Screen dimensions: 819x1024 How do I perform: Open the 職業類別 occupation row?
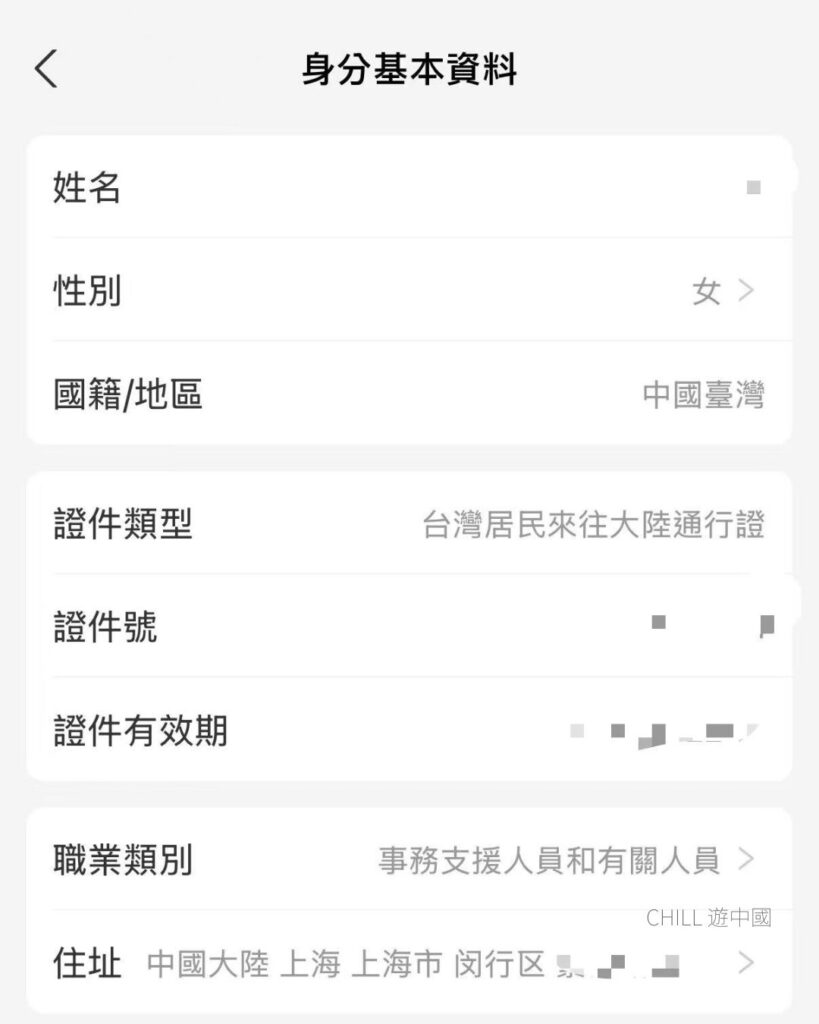coord(408,860)
